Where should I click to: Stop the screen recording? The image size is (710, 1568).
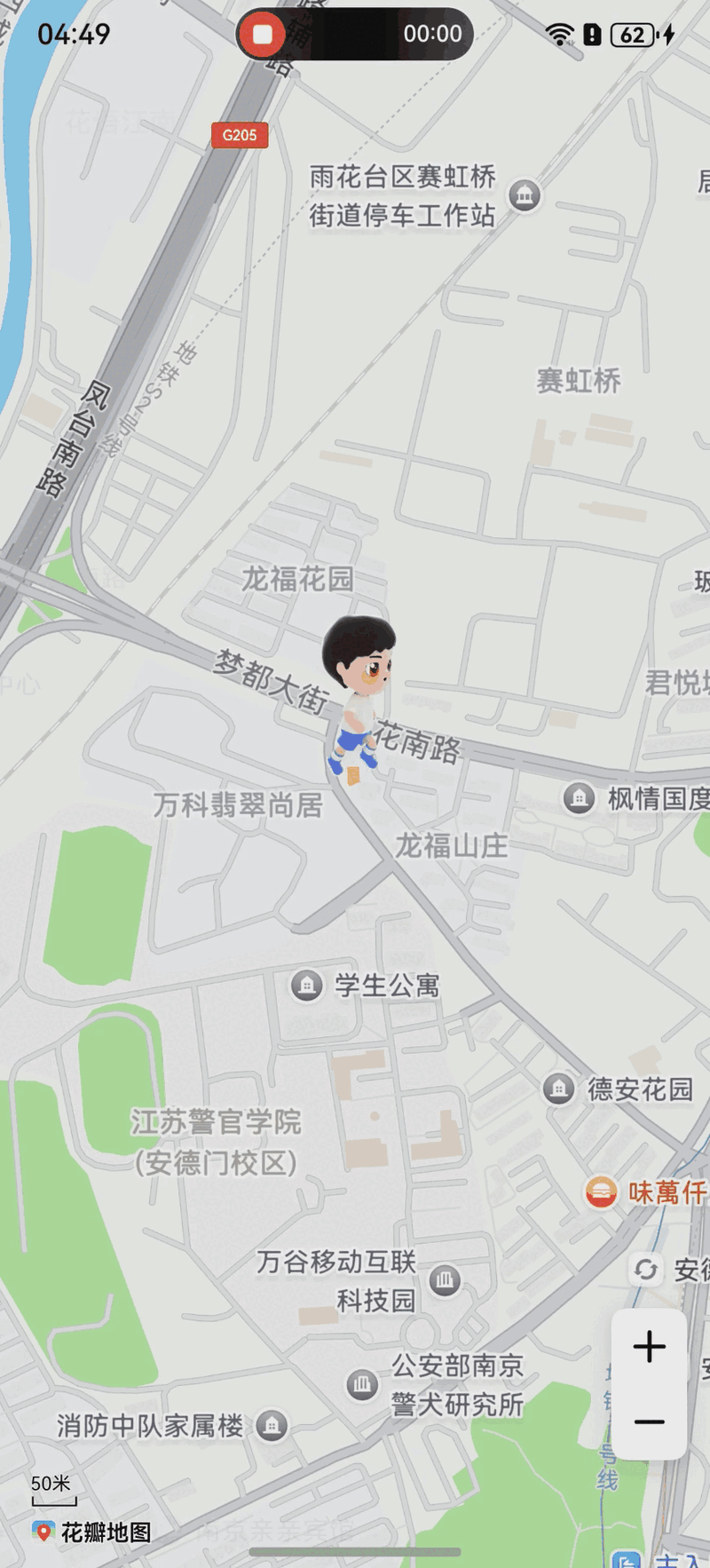click(x=262, y=35)
